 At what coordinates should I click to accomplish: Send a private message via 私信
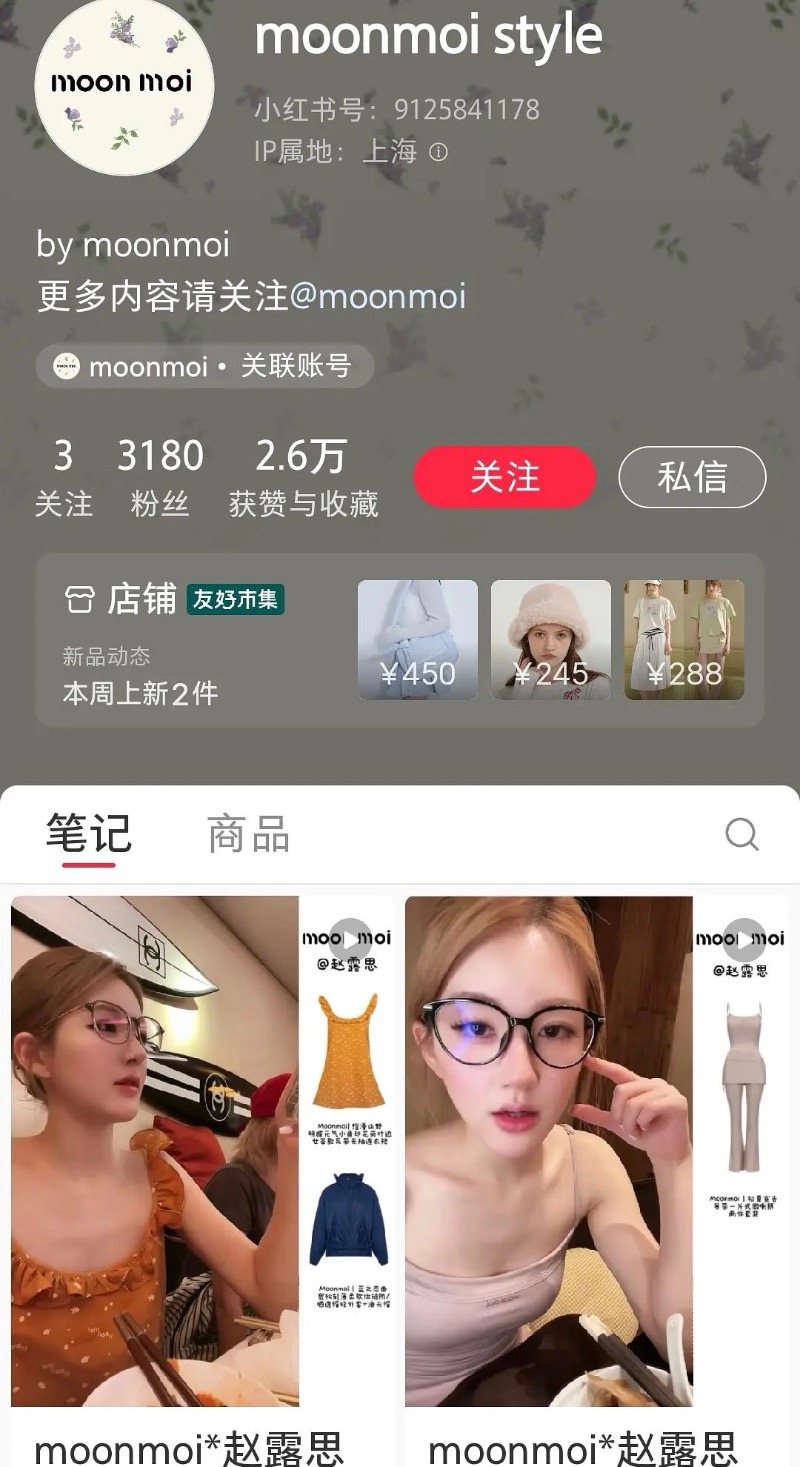click(x=692, y=477)
